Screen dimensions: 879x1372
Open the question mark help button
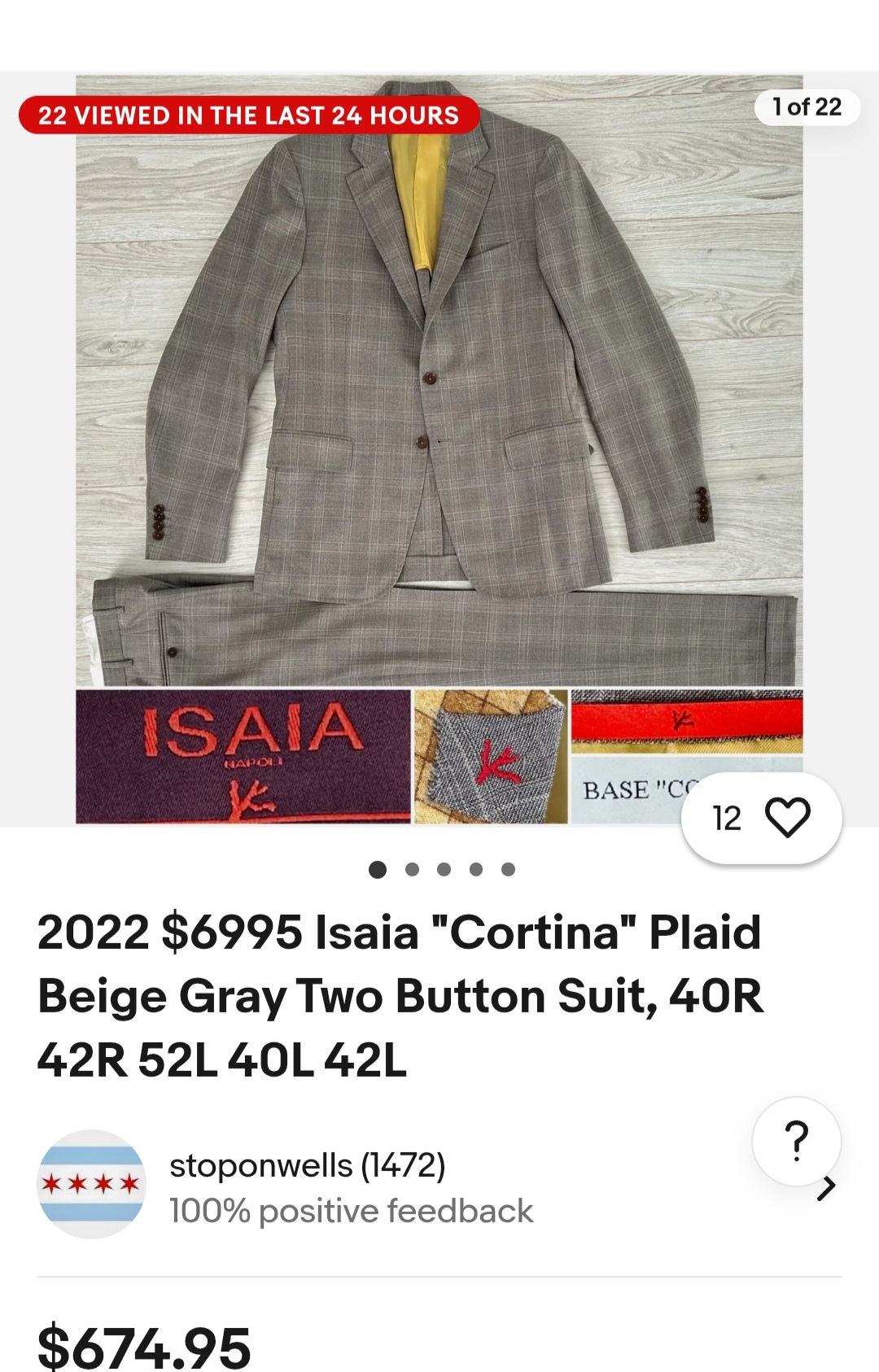coord(796,1141)
